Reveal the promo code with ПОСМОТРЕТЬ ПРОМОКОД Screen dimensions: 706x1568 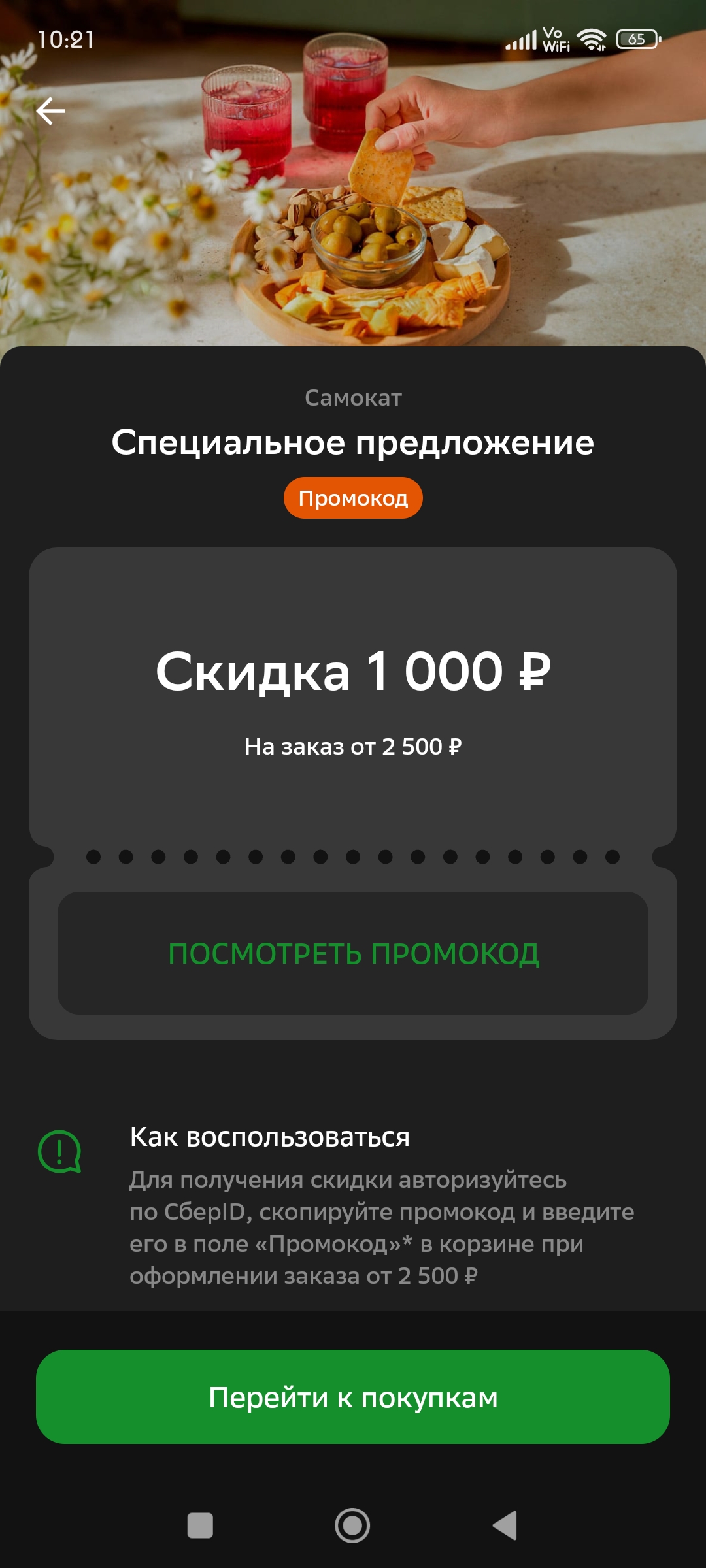coord(353,953)
